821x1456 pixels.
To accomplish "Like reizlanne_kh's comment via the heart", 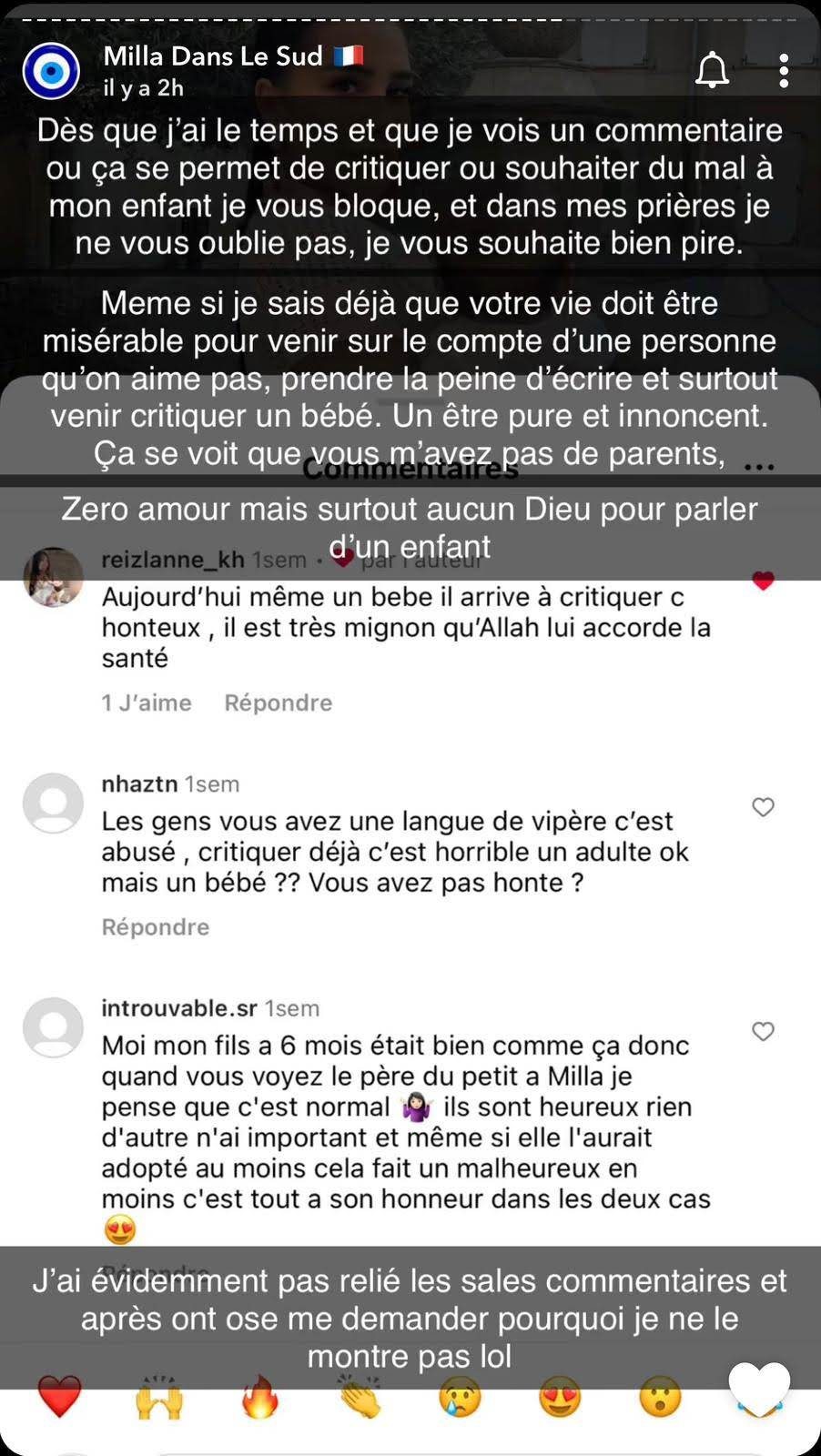I will point(764,580).
